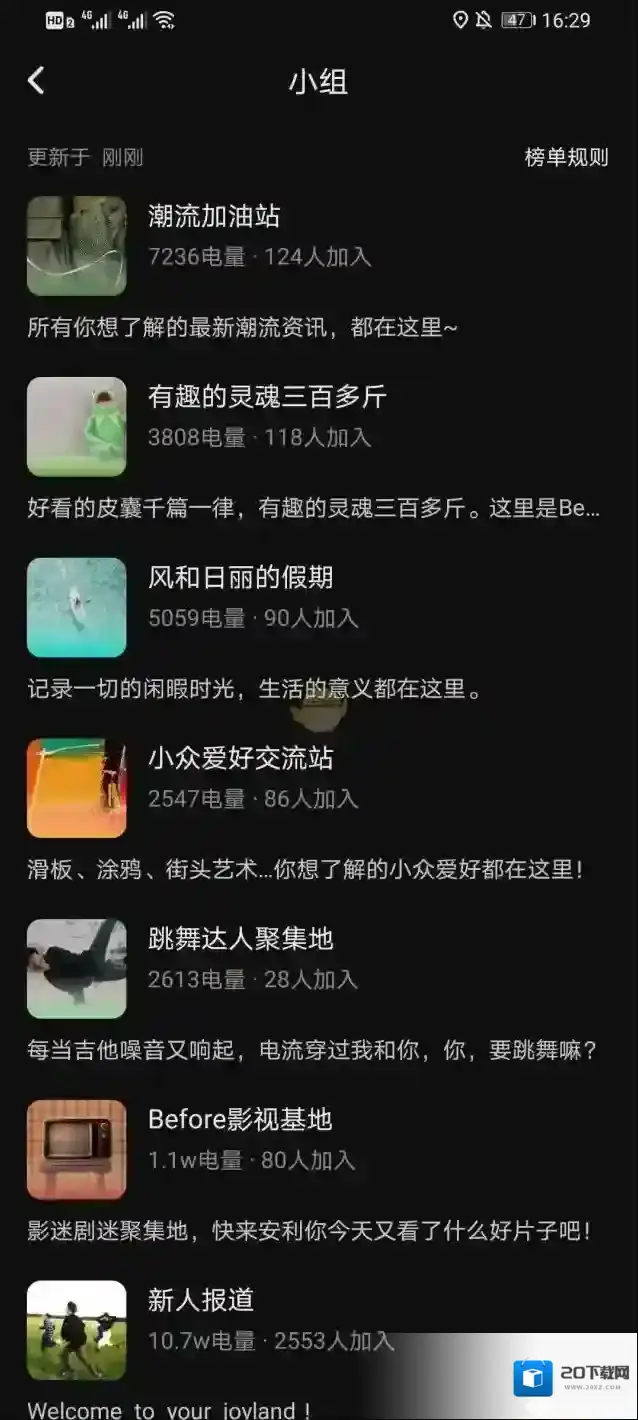The height and width of the screenshot is (1420, 638).
Task: Enter the 小众爱好交流站 group
Action: [240, 759]
